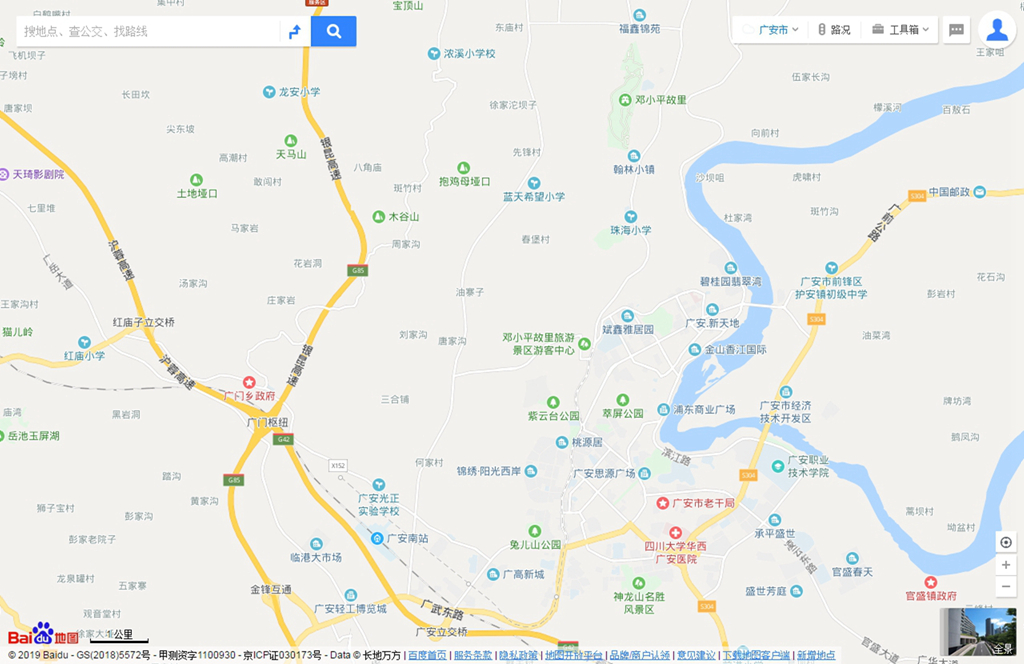Zoom out with the minus button
1024x664 pixels.
click(1006, 586)
